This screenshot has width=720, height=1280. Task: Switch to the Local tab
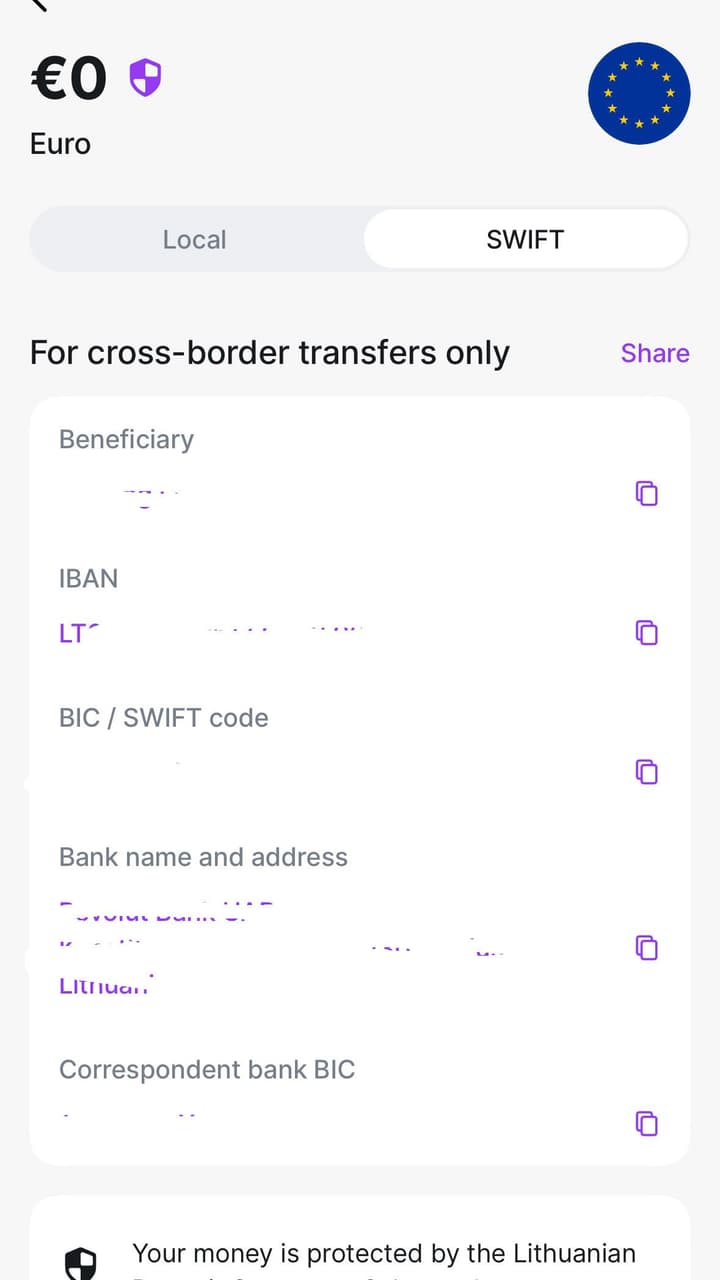[x=195, y=240]
